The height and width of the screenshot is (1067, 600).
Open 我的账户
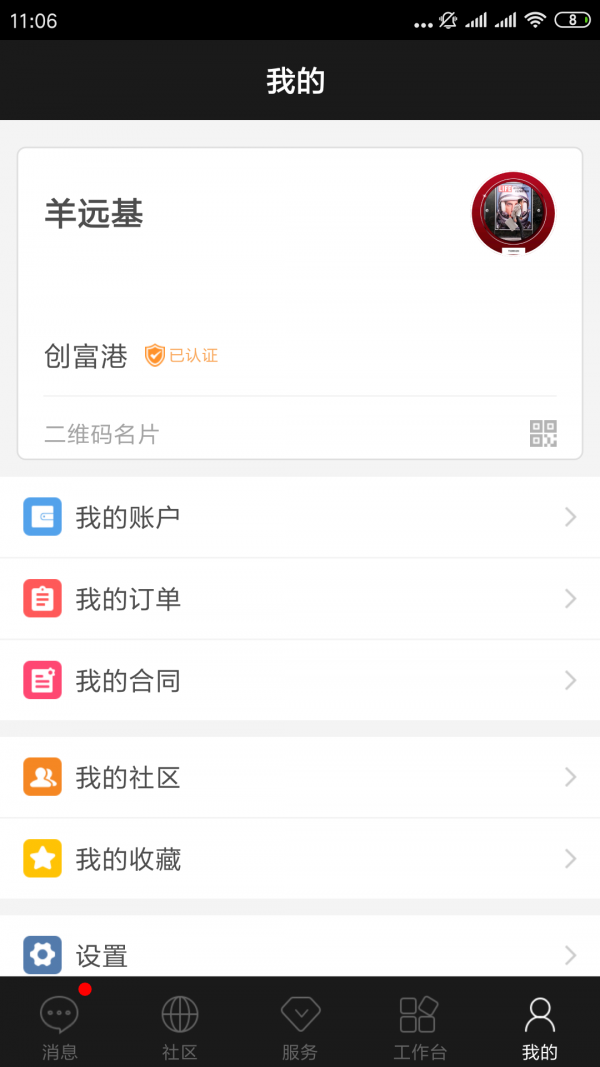300,517
